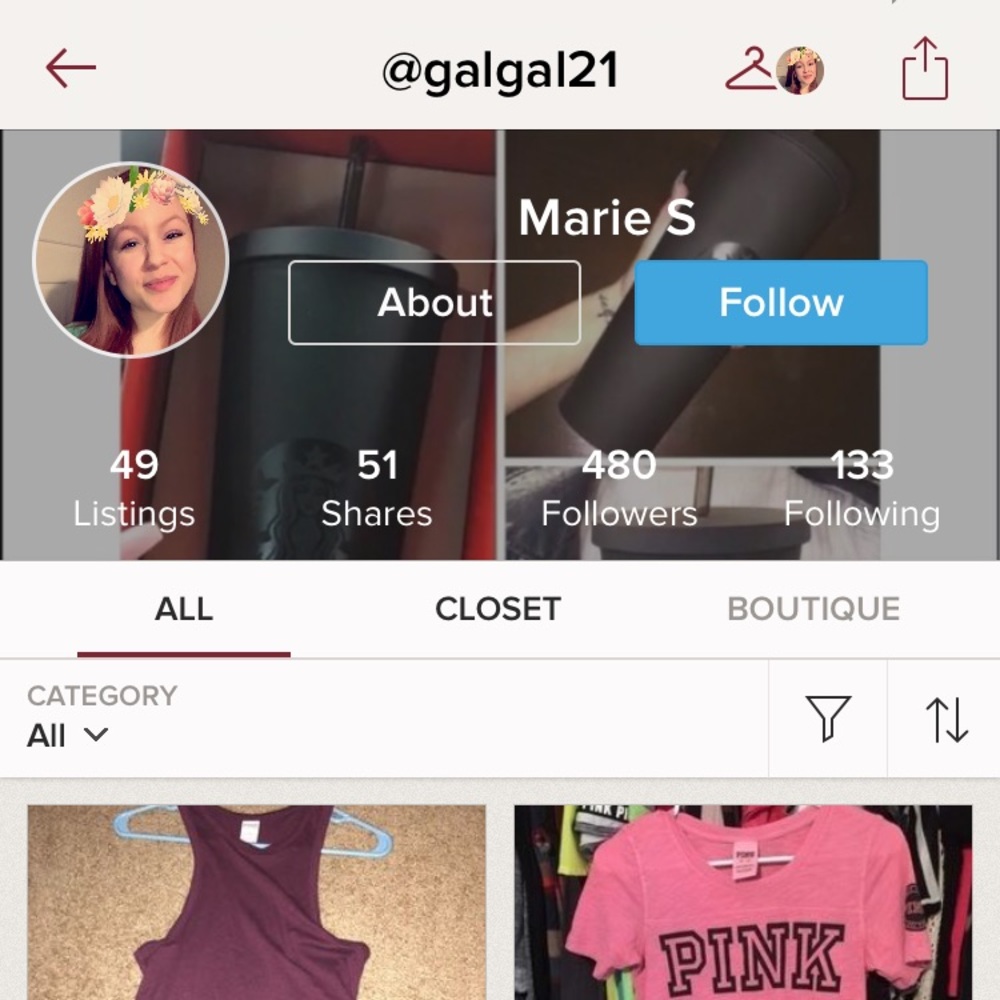Viewport: 1000px width, 1000px height.
Task: View the 51 shares
Action: [377, 489]
